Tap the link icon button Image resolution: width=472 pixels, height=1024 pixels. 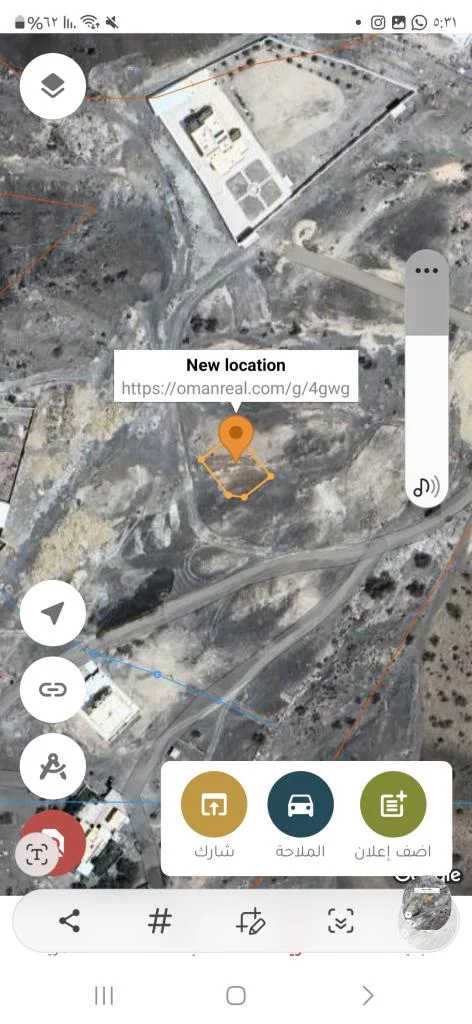tap(53, 689)
